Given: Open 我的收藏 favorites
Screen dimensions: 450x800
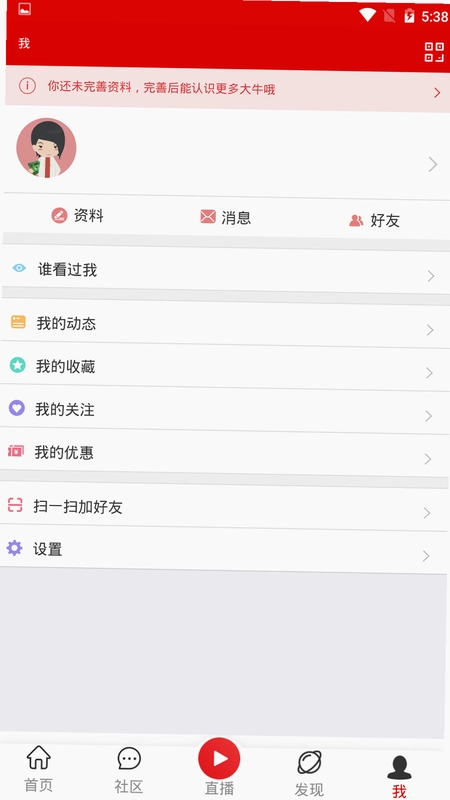Looking at the screenshot, I should 224,367.
